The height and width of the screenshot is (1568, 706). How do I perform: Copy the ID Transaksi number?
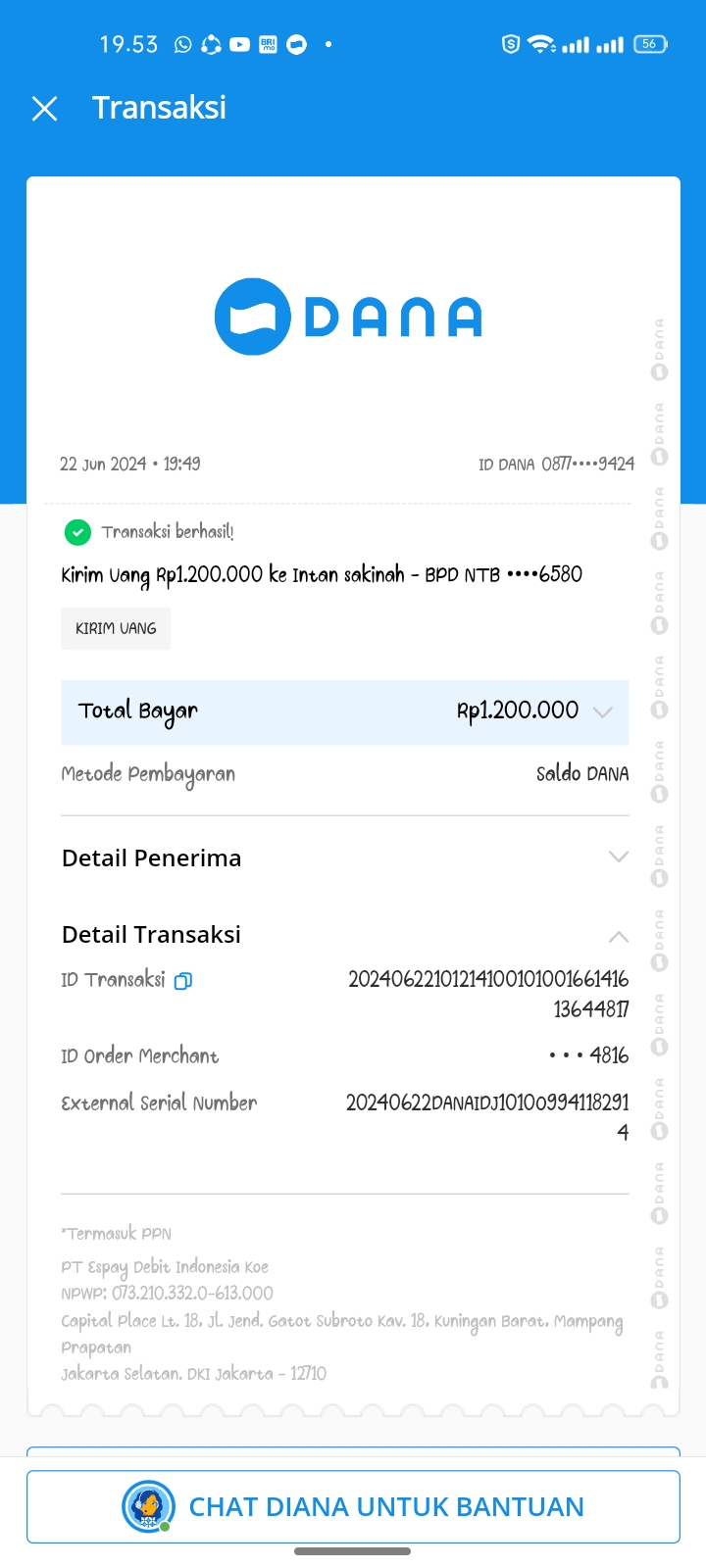point(183,981)
